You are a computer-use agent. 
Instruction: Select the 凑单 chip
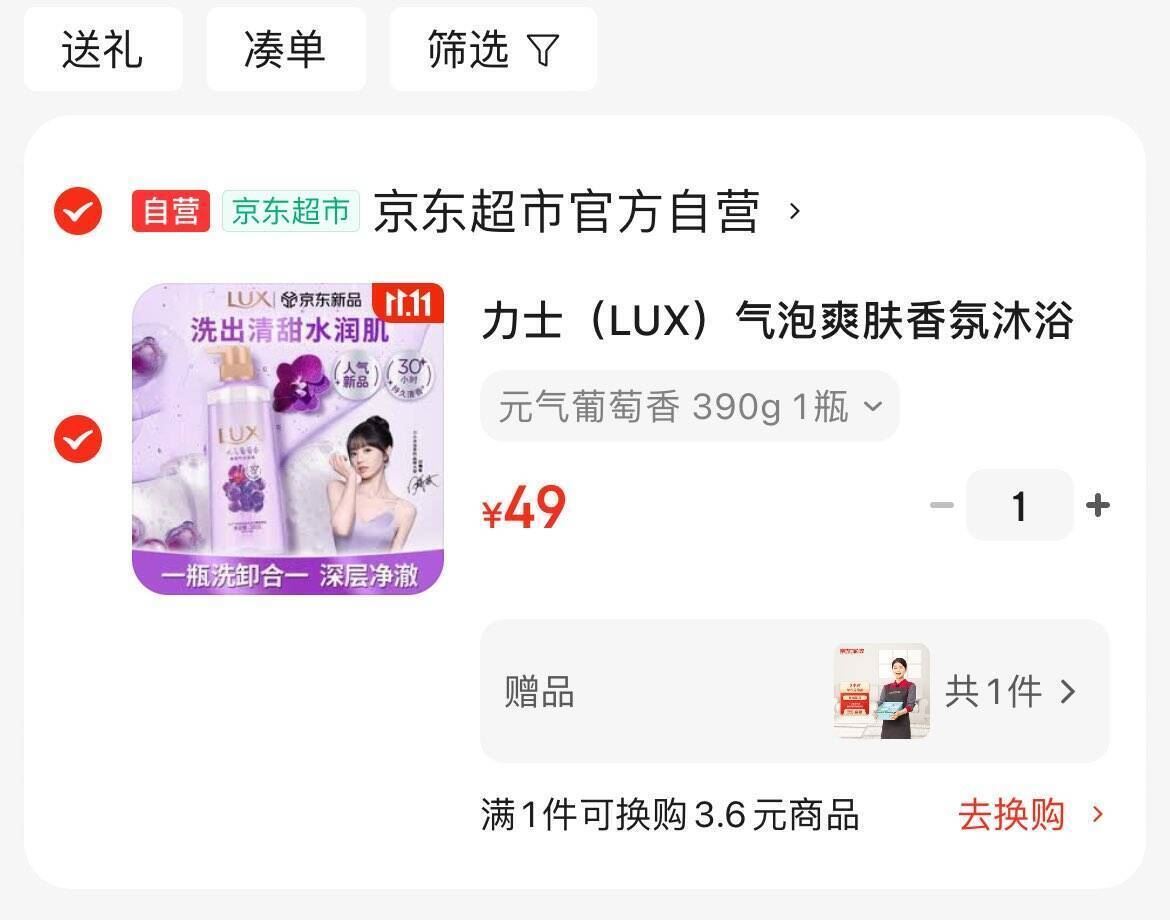286,49
